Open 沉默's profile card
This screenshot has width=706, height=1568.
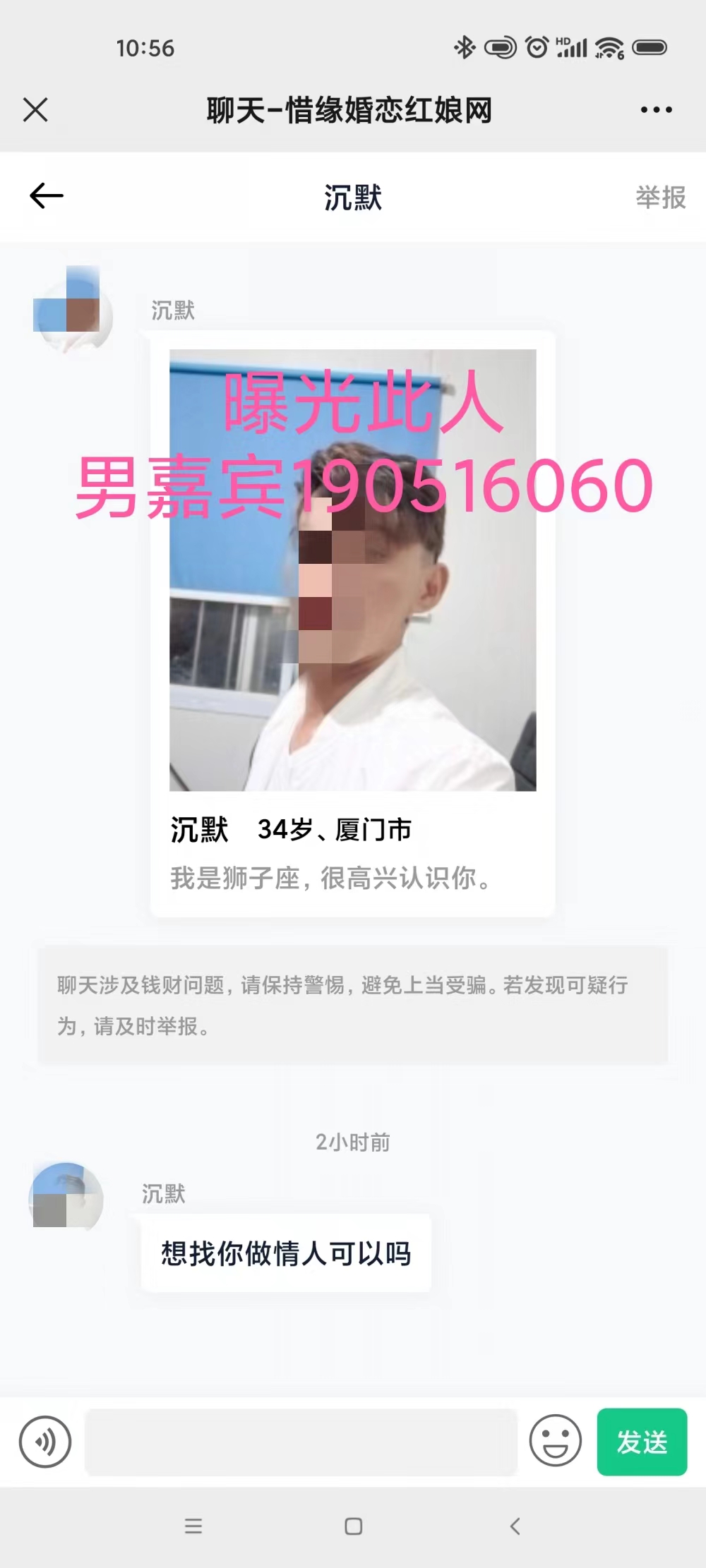pyautogui.click(x=352, y=624)
